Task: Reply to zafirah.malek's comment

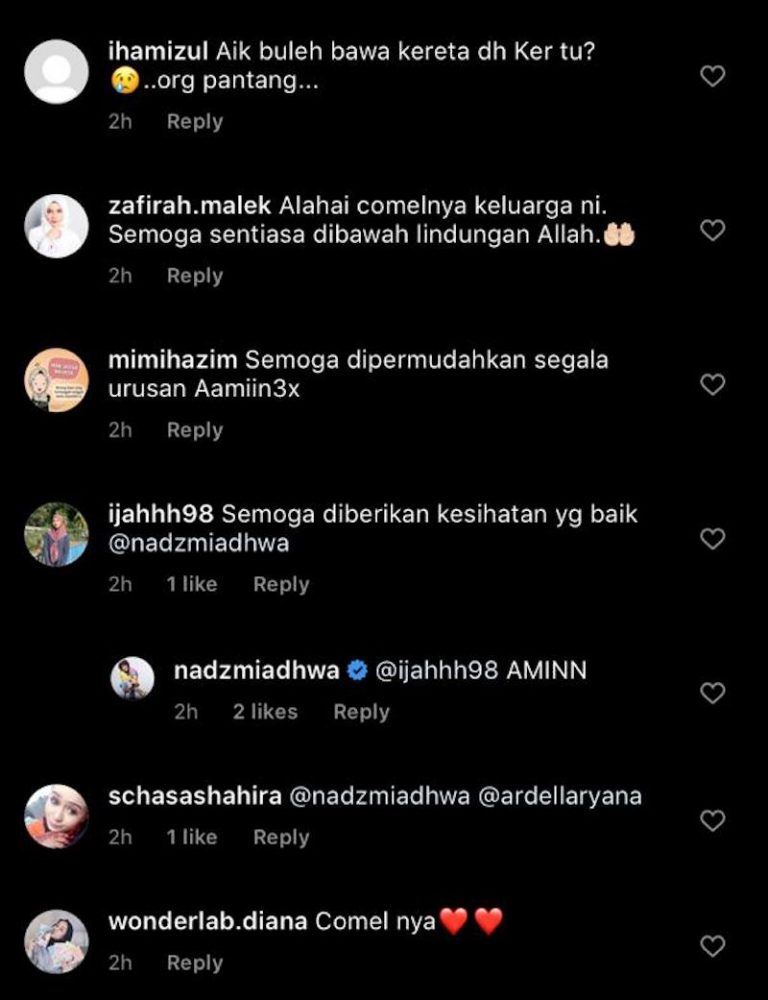Action: (194, 276)
